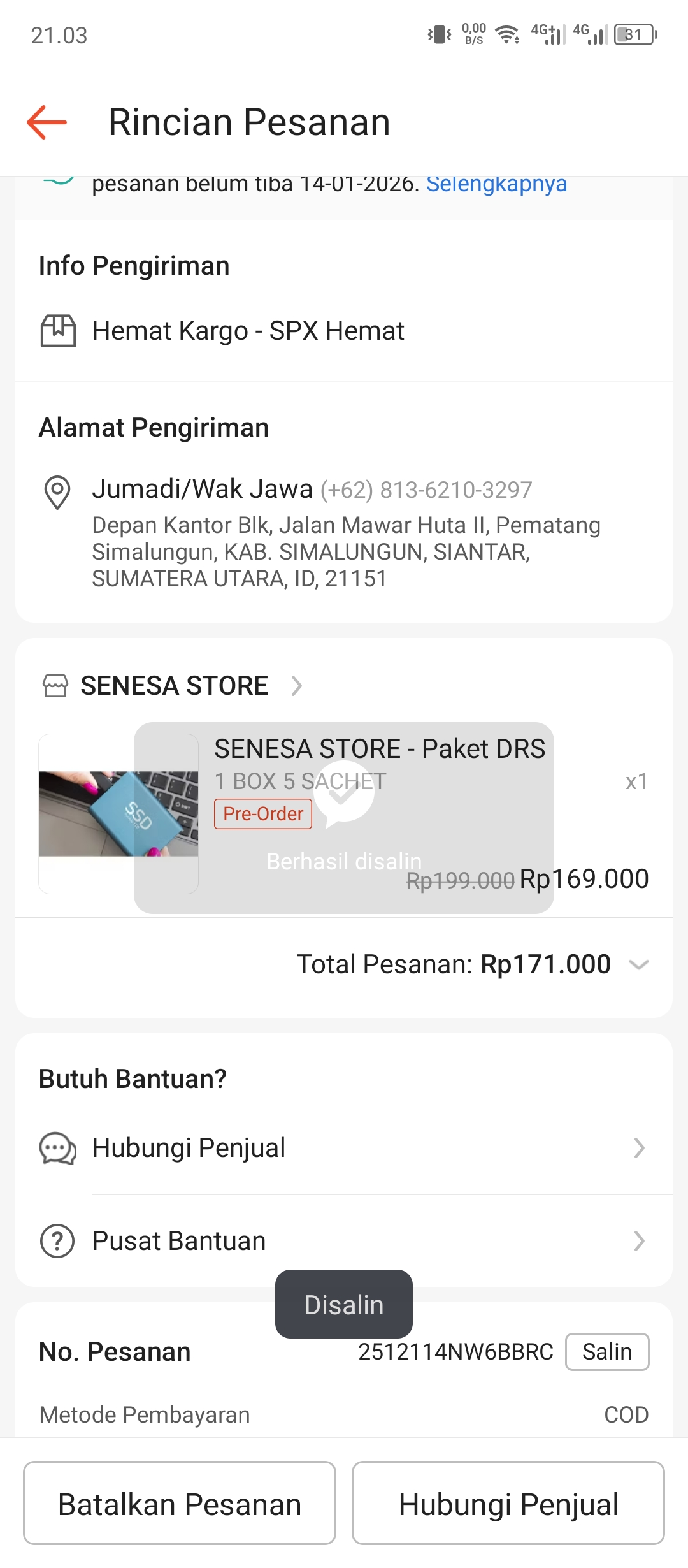Viewport: 688px width, 1568px height.
Task: Go back from Rincian Pesanan
Action: [47, 122]
